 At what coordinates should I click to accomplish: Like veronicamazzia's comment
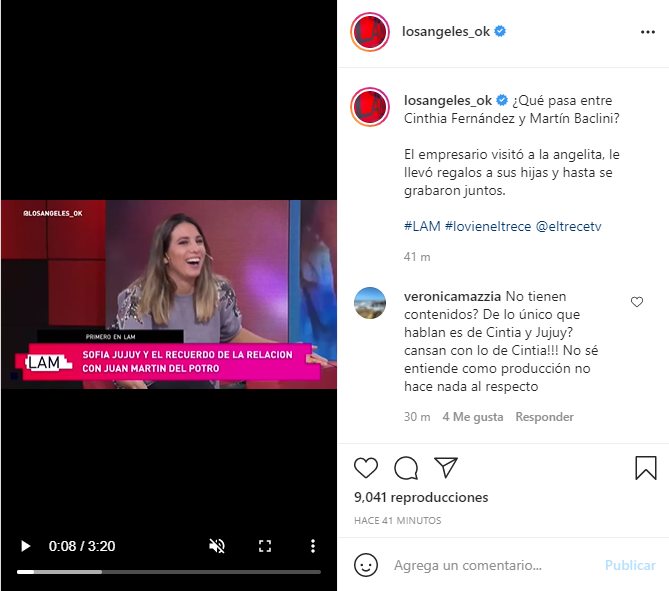coord(637,302)
